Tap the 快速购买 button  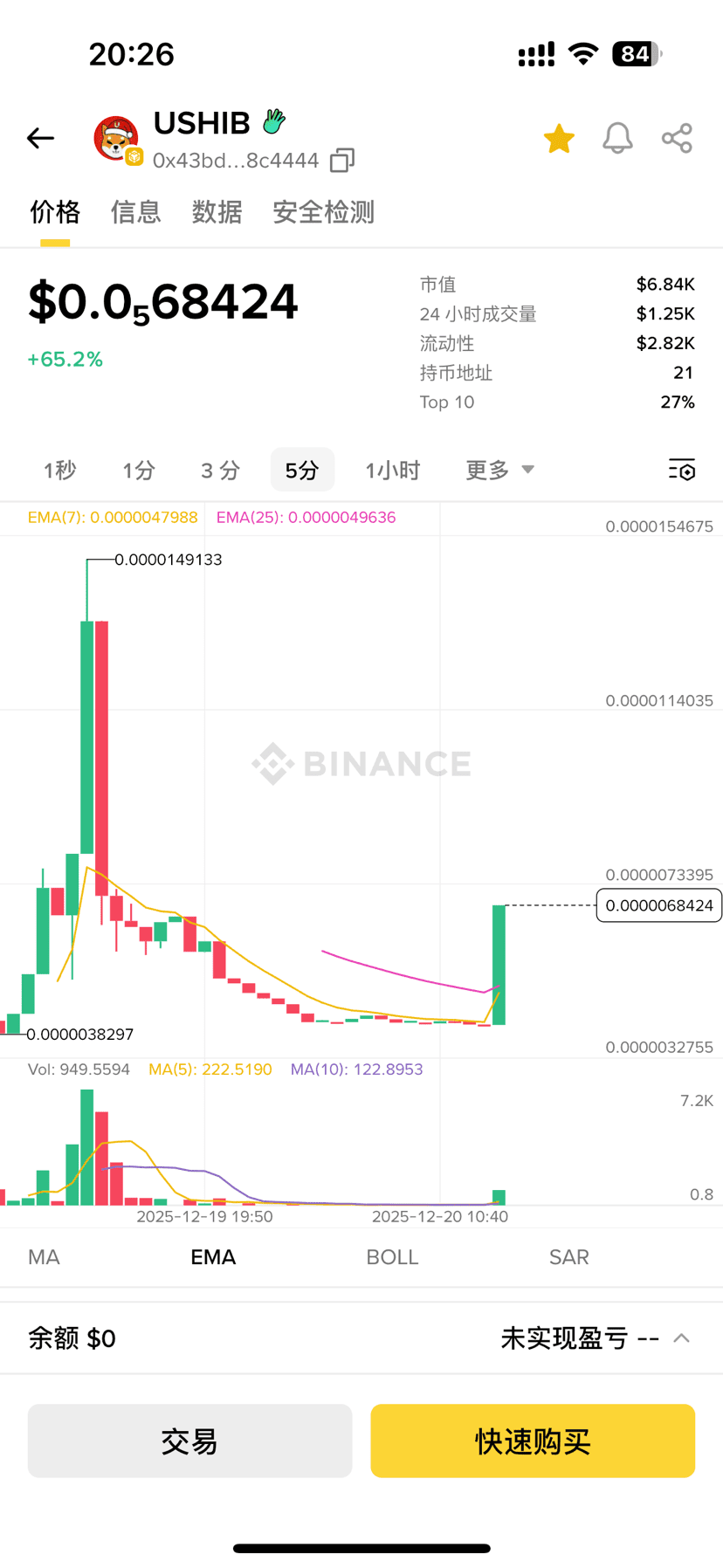click(x=533, y=1441)
